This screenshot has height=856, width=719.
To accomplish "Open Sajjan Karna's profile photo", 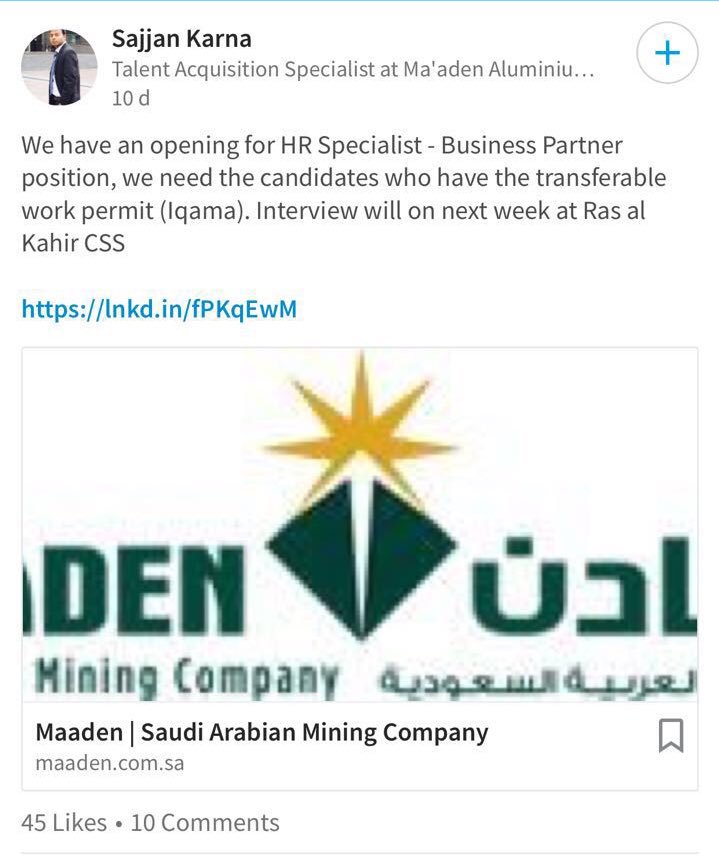I will click(x=59, y=66).
